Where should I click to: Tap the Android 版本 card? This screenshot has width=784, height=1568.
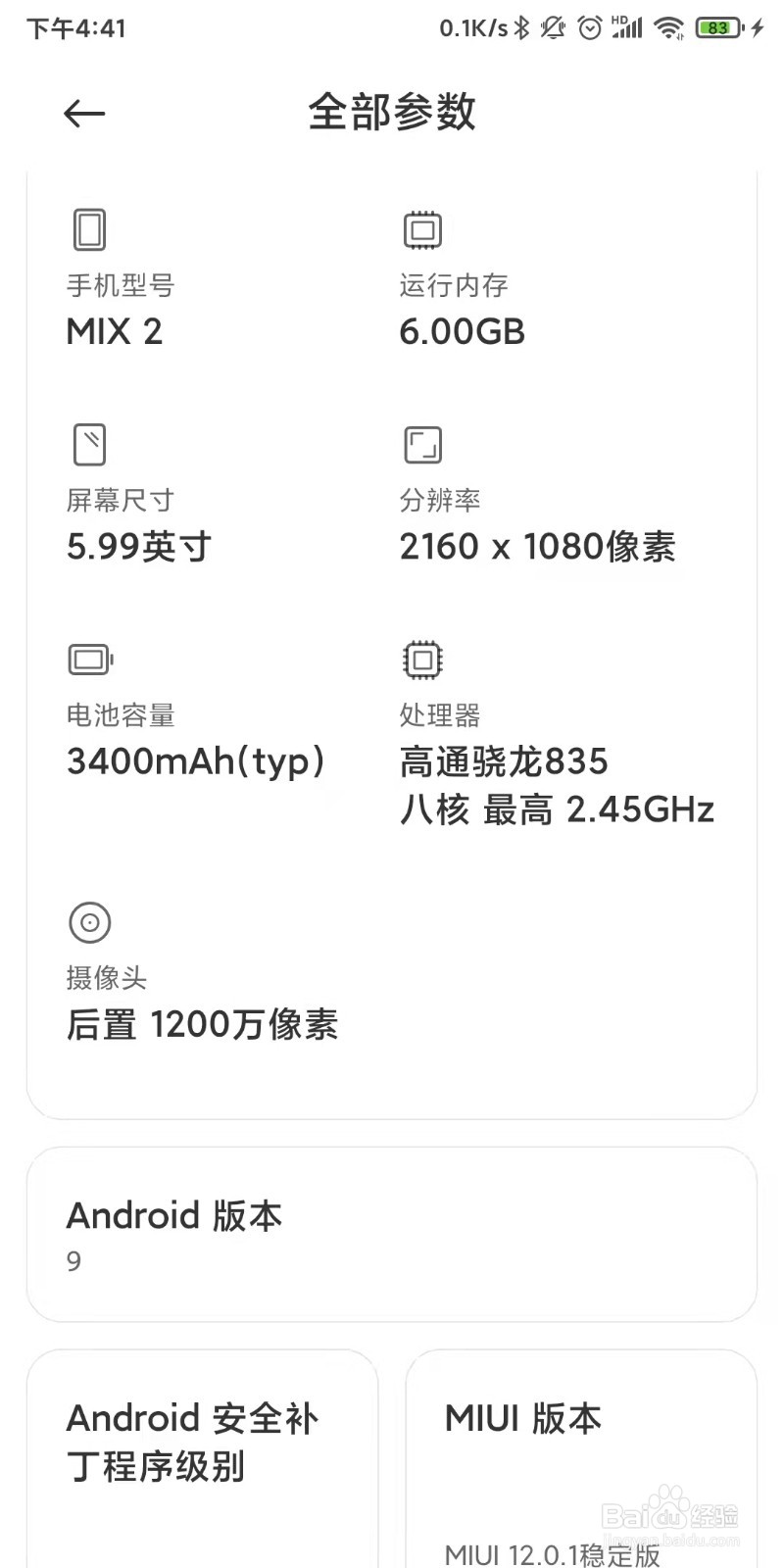pyautogui.click(x=392, y=1235)
